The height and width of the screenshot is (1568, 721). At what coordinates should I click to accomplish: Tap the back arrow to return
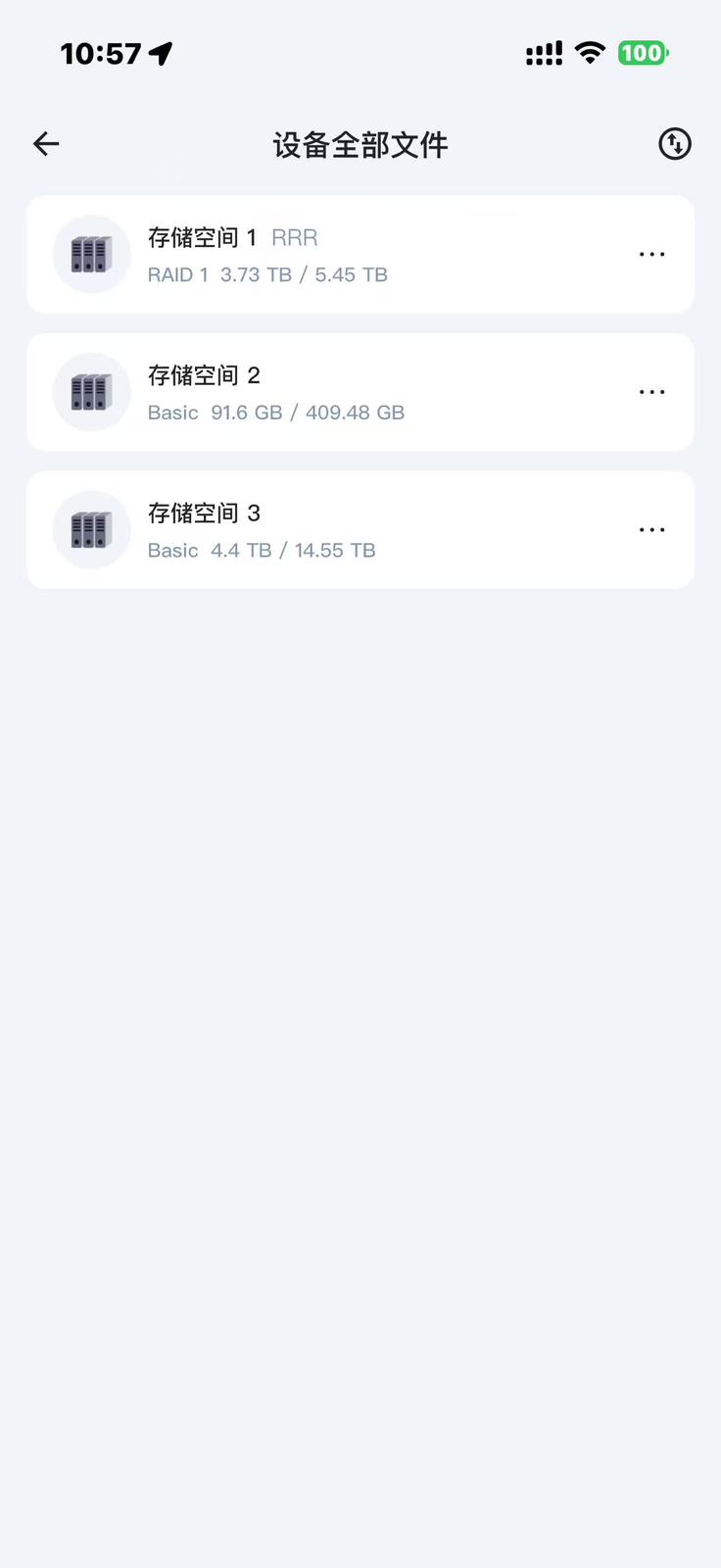click(45, 143)
